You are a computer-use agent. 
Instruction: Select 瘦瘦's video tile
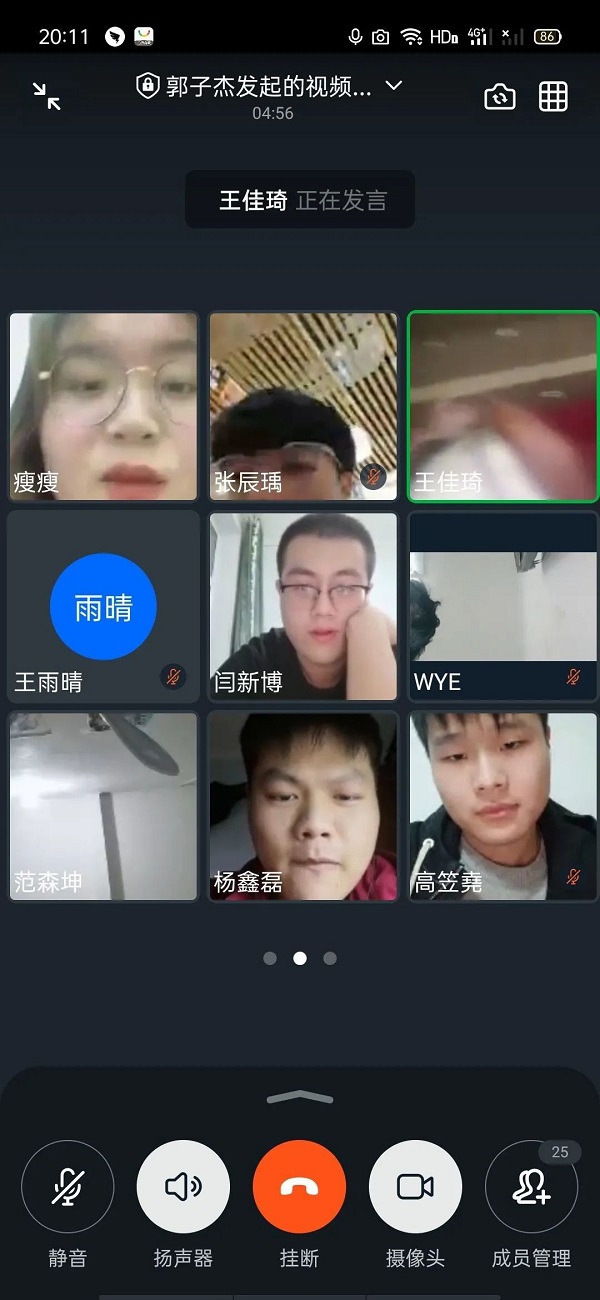104,406
